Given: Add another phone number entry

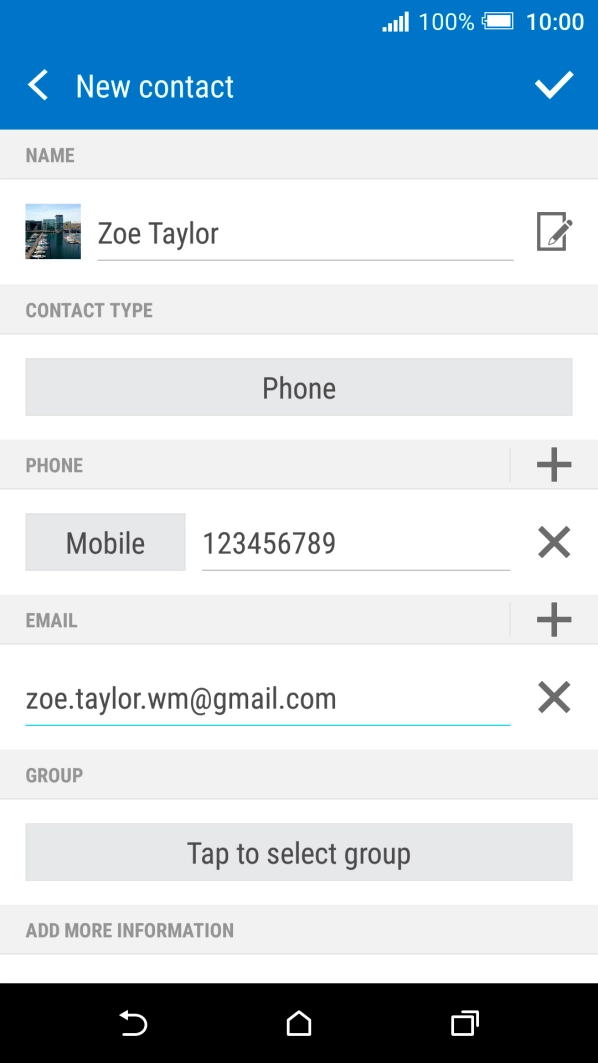Looking at the screenshot, I should click(x=554, y=465).
